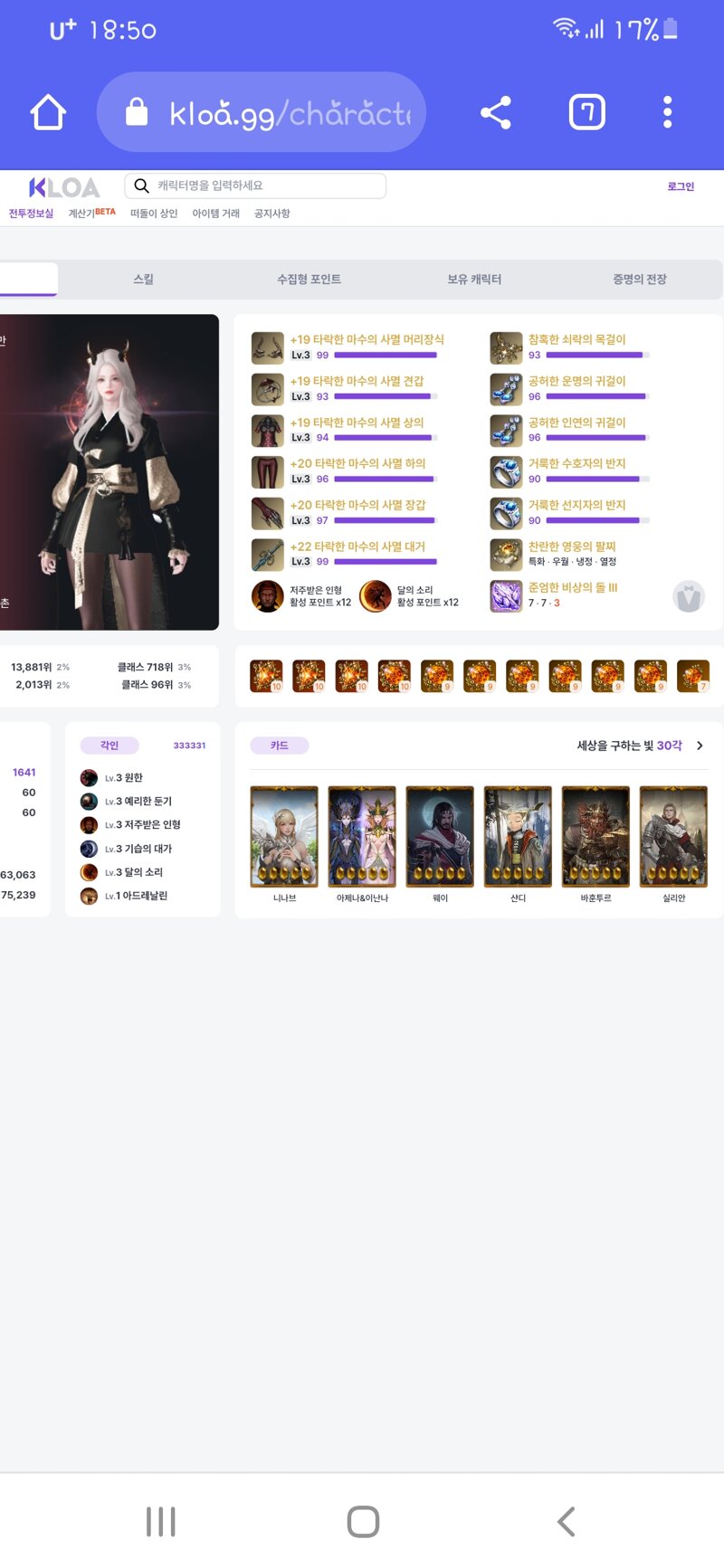Viewport: 724px width, 1568px height.
Task: Go back using the system back button
Action: click(x=567, y=1521)
